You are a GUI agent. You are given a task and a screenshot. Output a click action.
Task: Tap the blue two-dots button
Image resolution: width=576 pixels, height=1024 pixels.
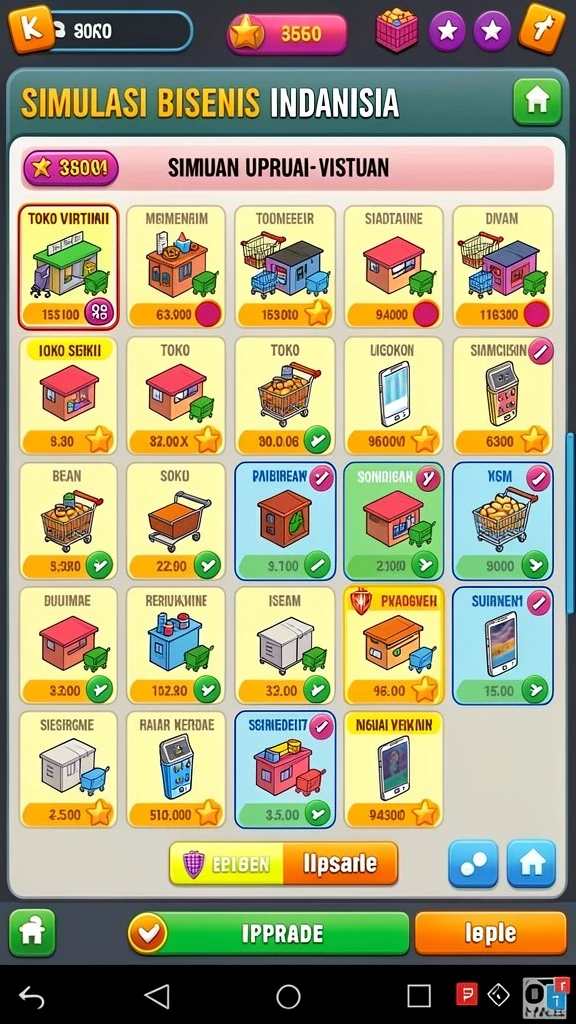[x=473, y=864]
